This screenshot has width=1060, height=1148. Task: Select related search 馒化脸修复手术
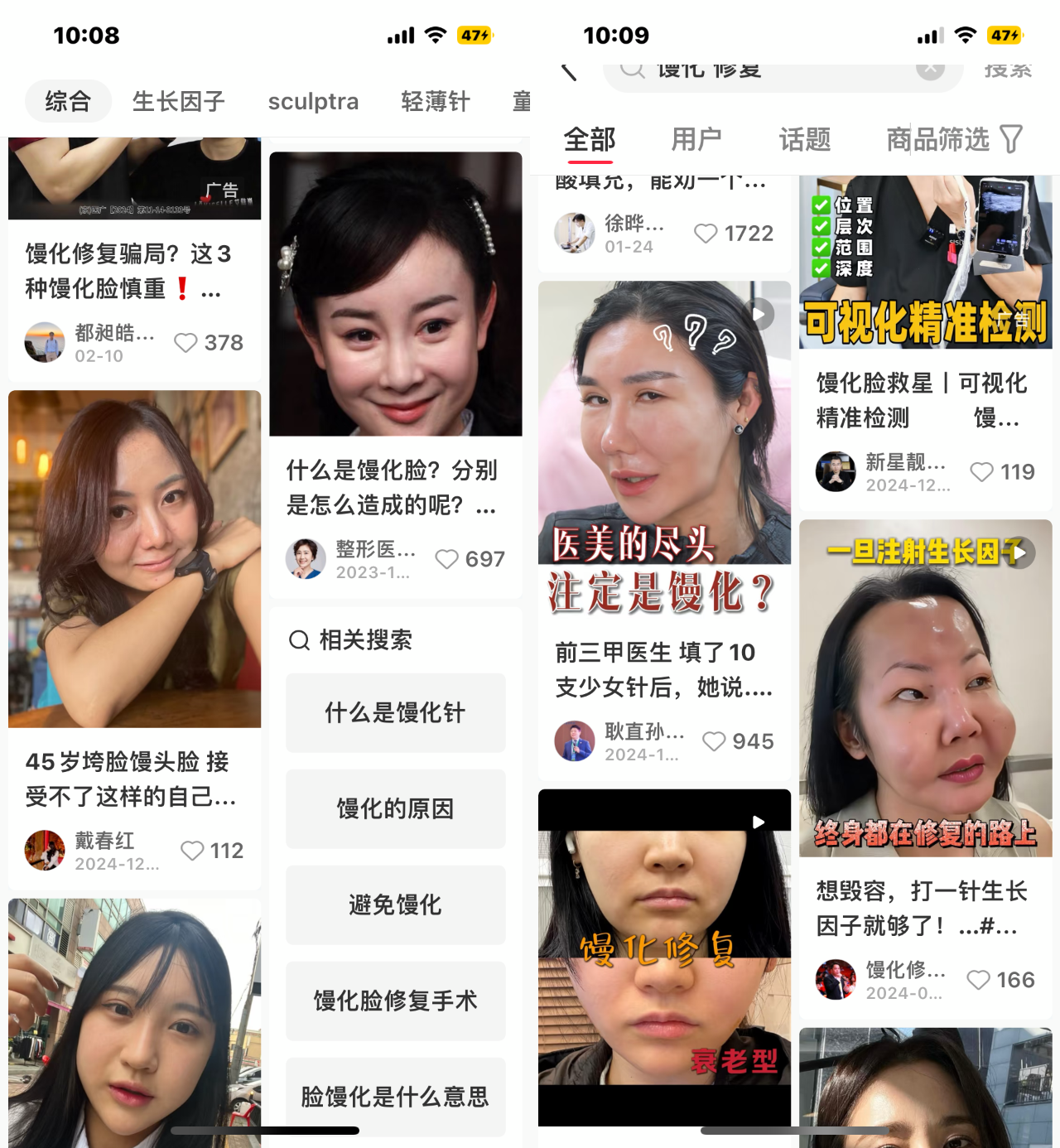(x=396, y=1001)
